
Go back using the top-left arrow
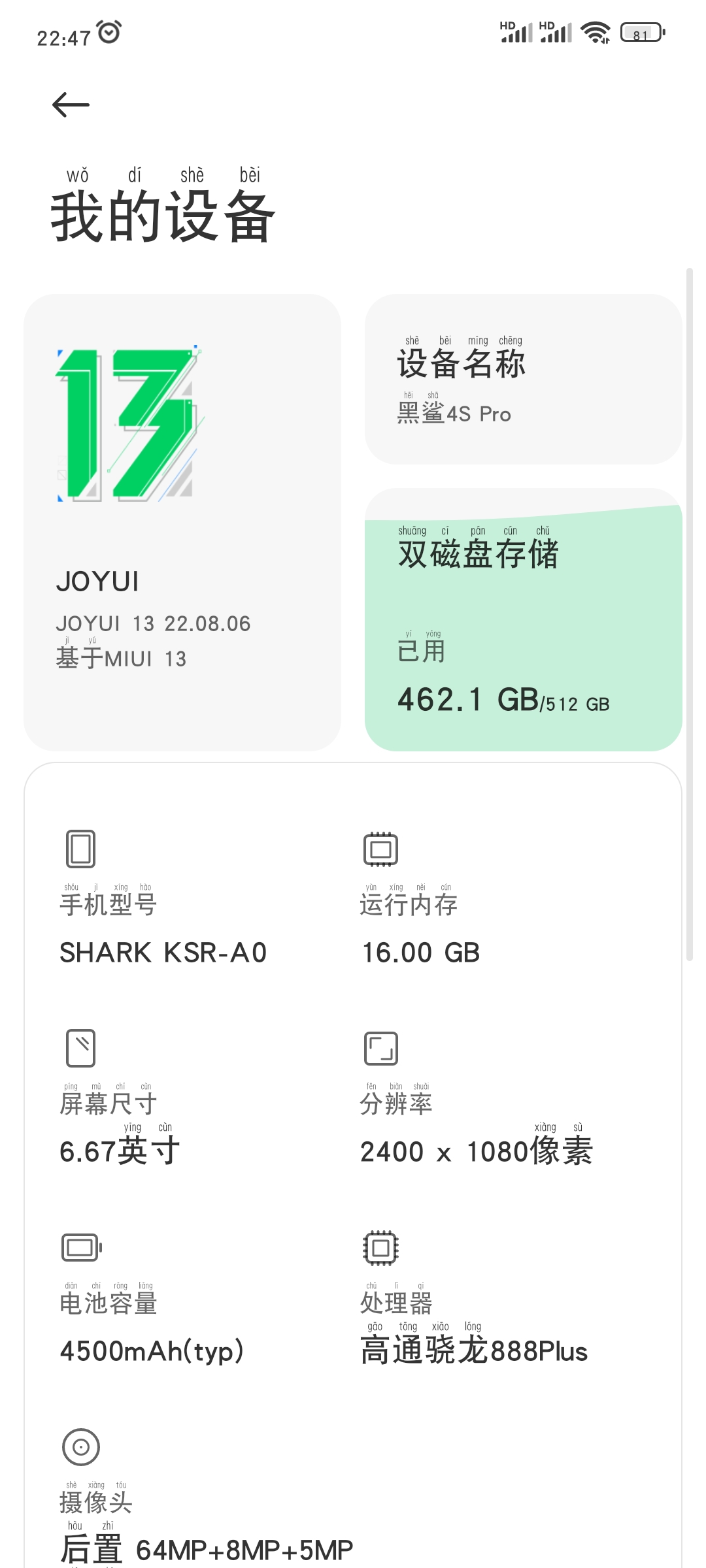pos(71,105)
